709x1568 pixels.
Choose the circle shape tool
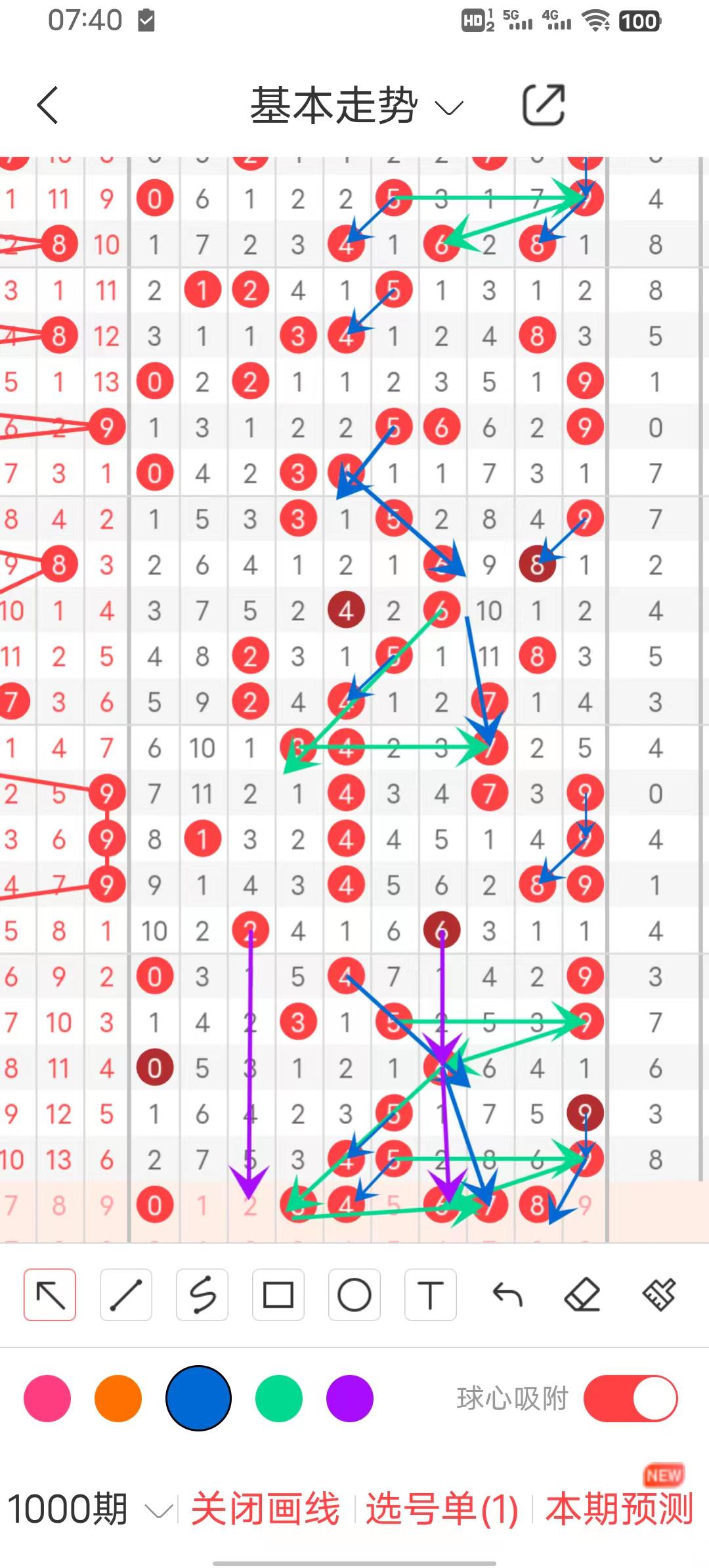pyautogui.click(x=354, y=1295)
